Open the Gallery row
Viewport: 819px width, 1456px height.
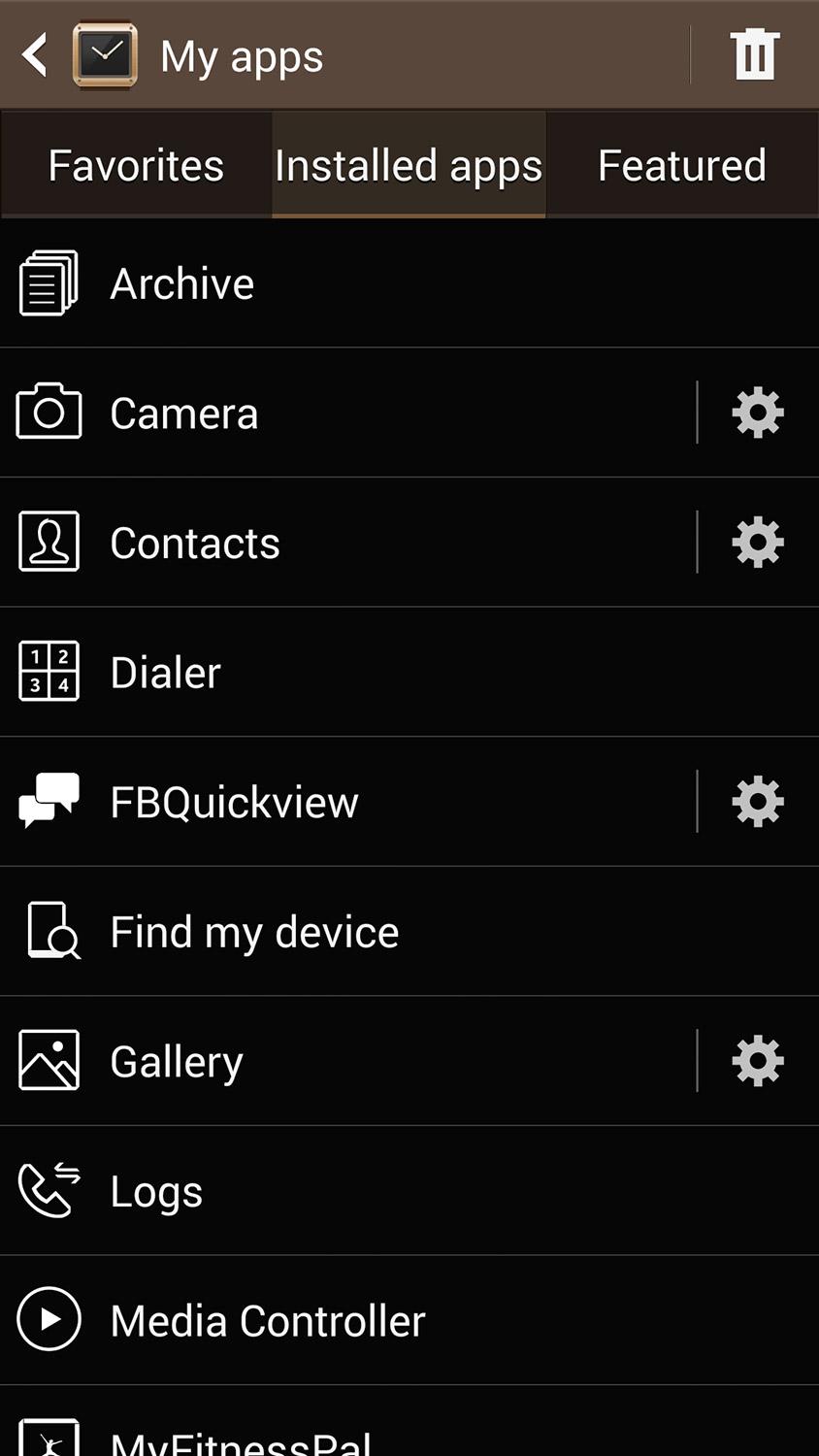pos(347,1061)
